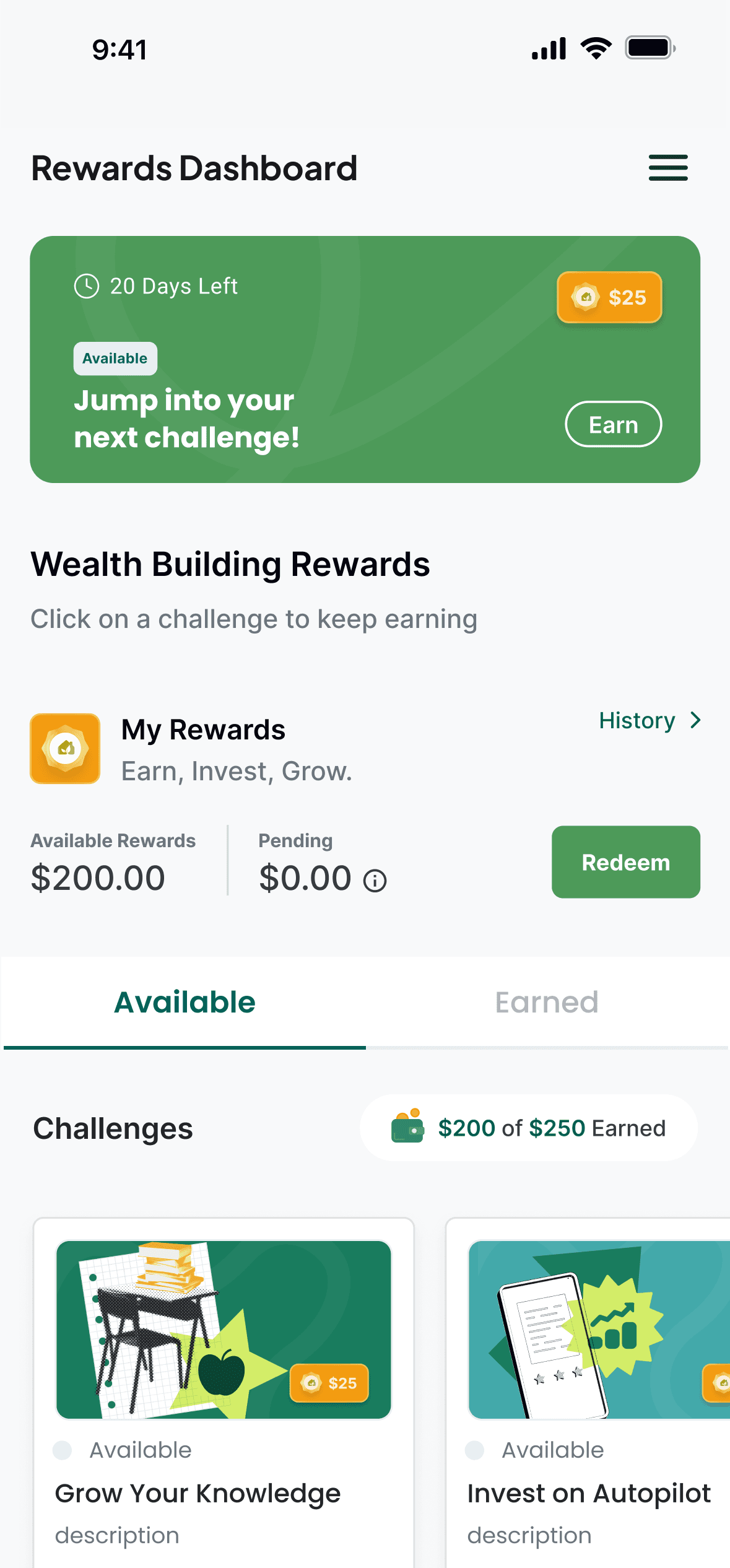730x1568 pixels.
Task: Select the Available challenges tab
Action: [x=185, y=1001]
